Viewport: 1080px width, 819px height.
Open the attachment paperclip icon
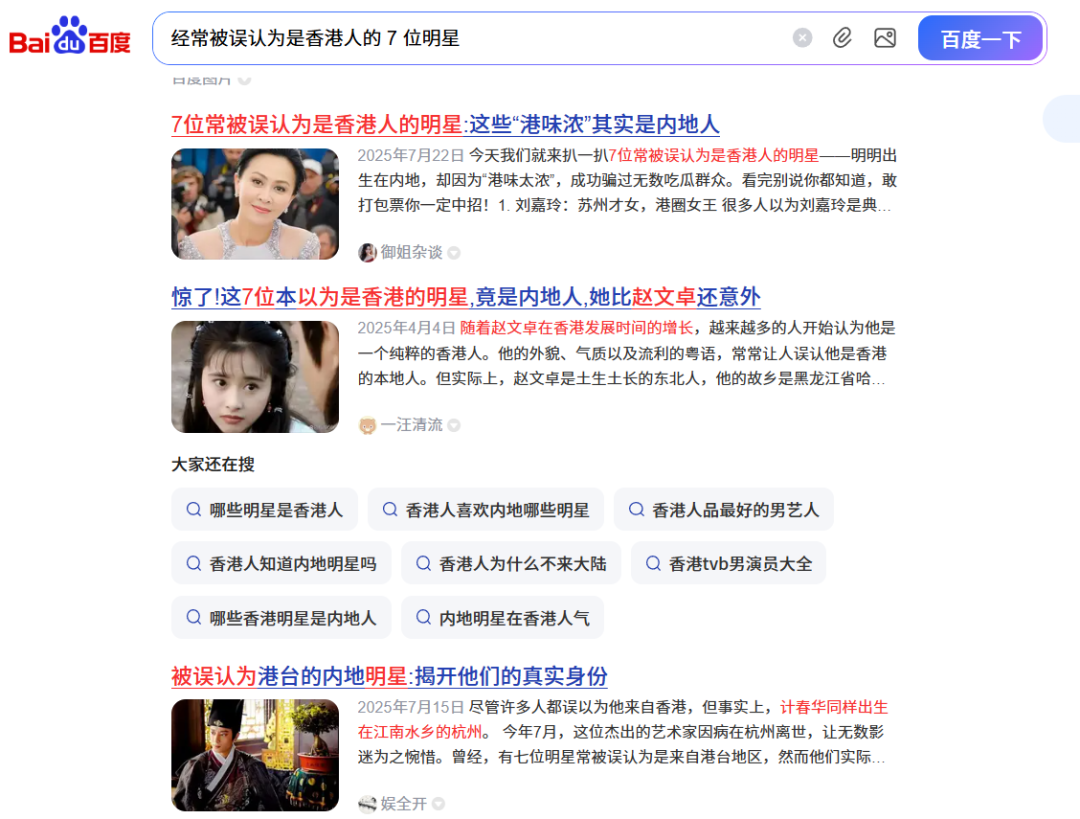click(843, 38)
